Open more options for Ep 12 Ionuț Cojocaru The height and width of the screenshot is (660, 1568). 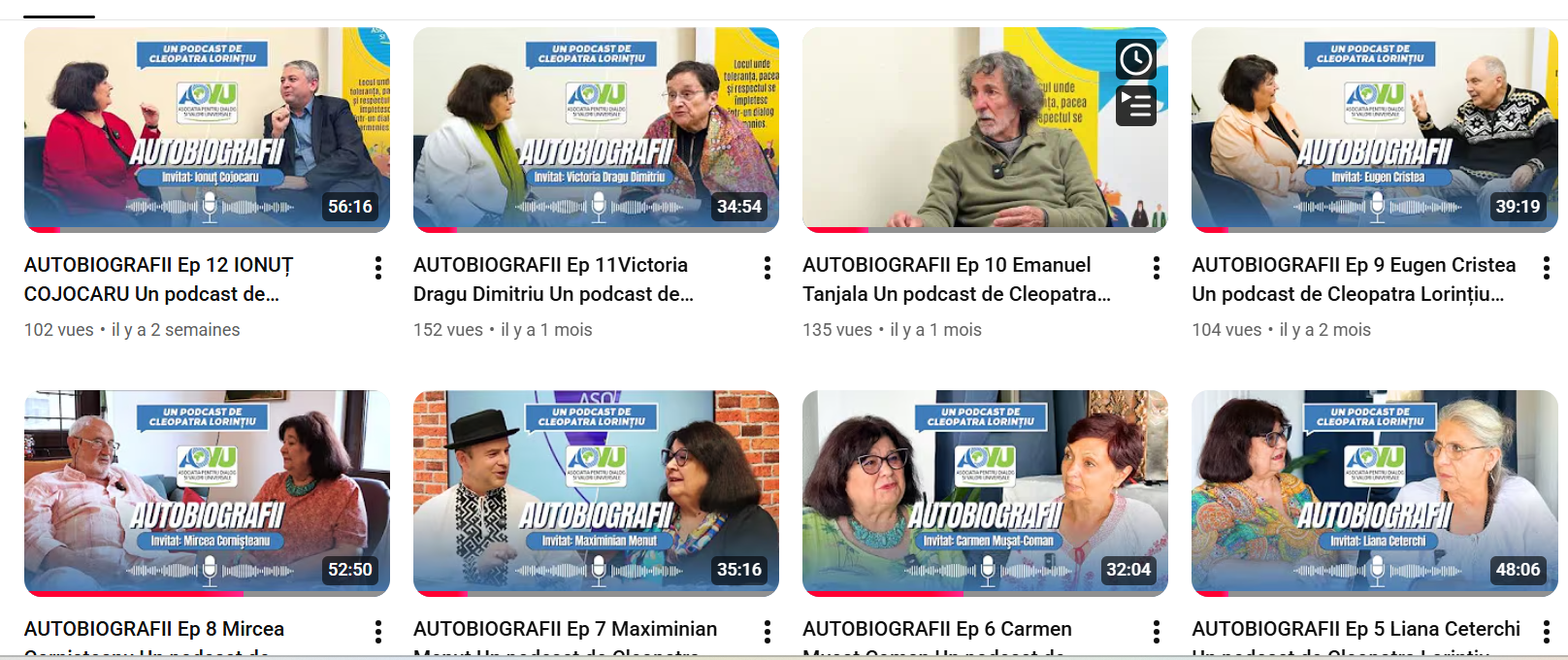pyautogui.click(x=378, y=268)
